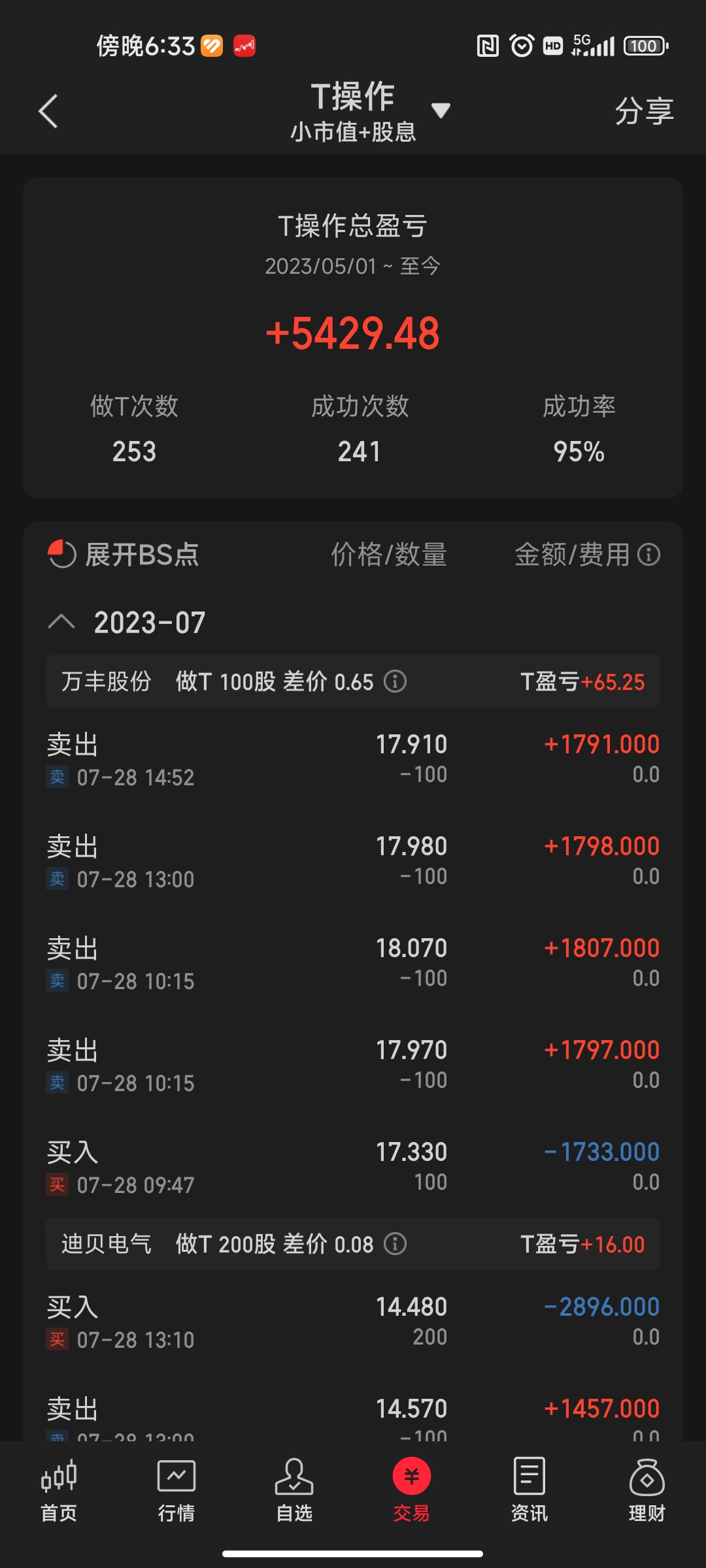The image size is (706, 1568).
Task: Open the T操作 account dropdown
Action: pos(441,110)
